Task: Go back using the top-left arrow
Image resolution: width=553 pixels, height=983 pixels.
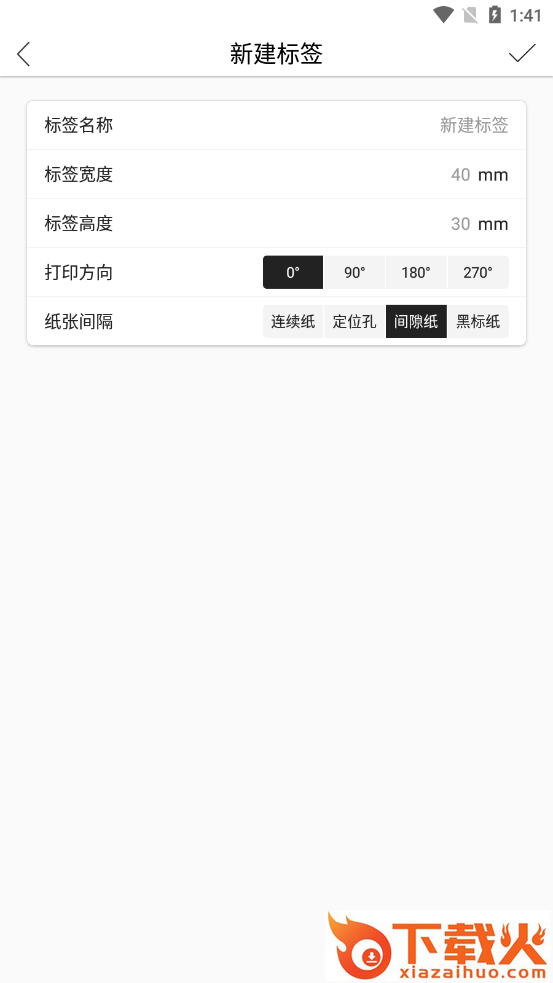Action: tap(23, 54)
